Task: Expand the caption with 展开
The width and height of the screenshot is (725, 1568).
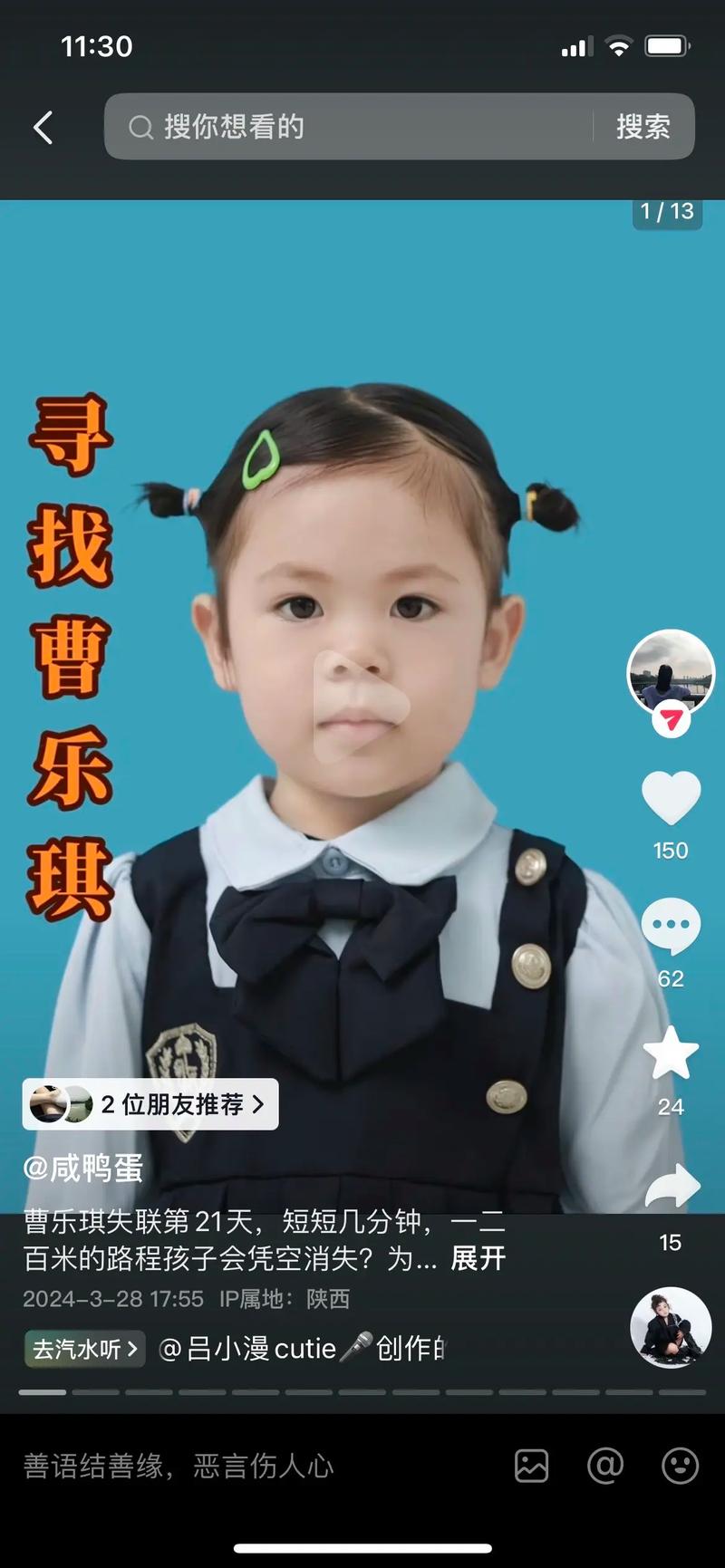Action: click(x=478, y=1258)
